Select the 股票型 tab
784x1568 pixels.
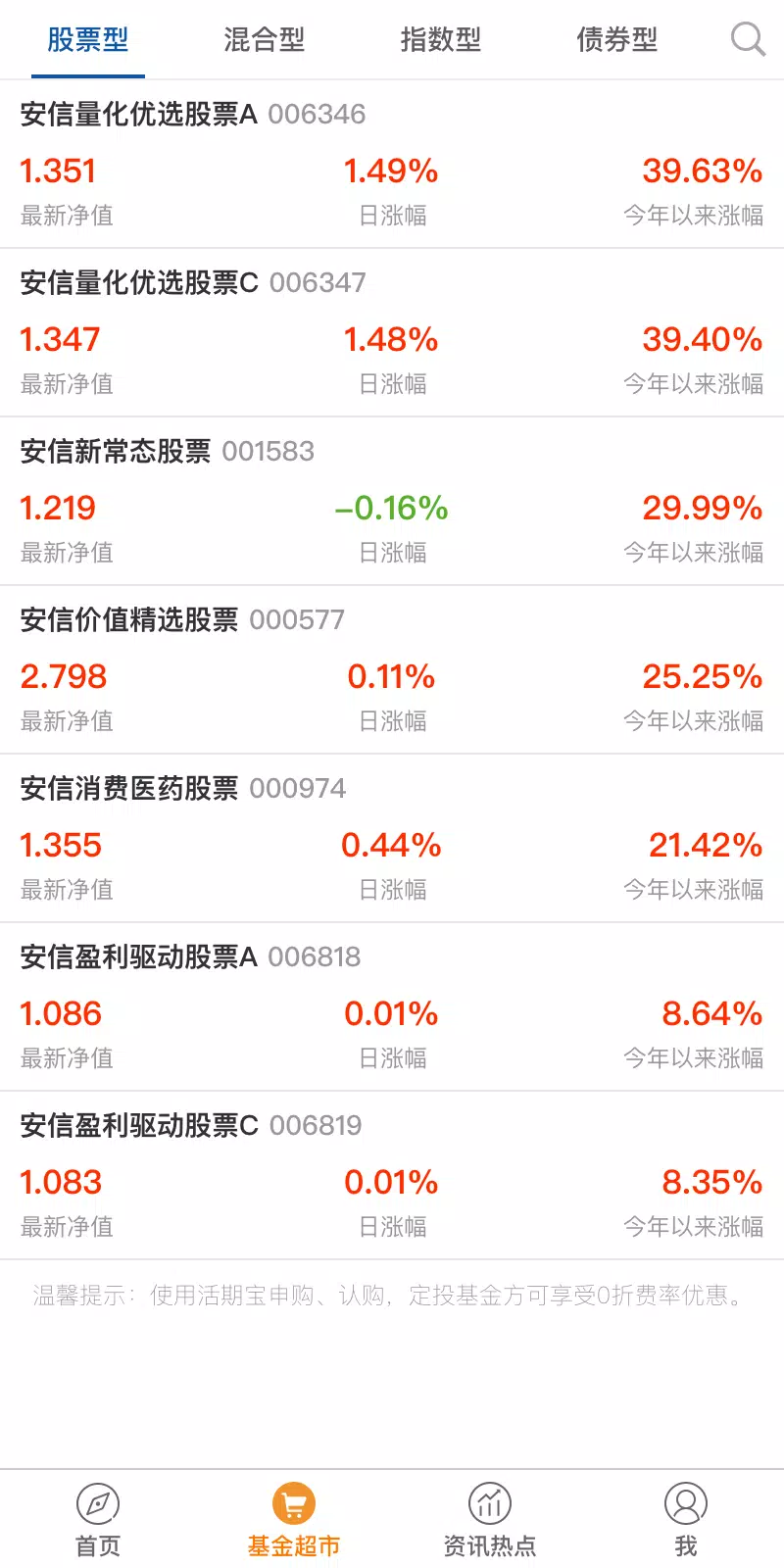tap(88, 39)
